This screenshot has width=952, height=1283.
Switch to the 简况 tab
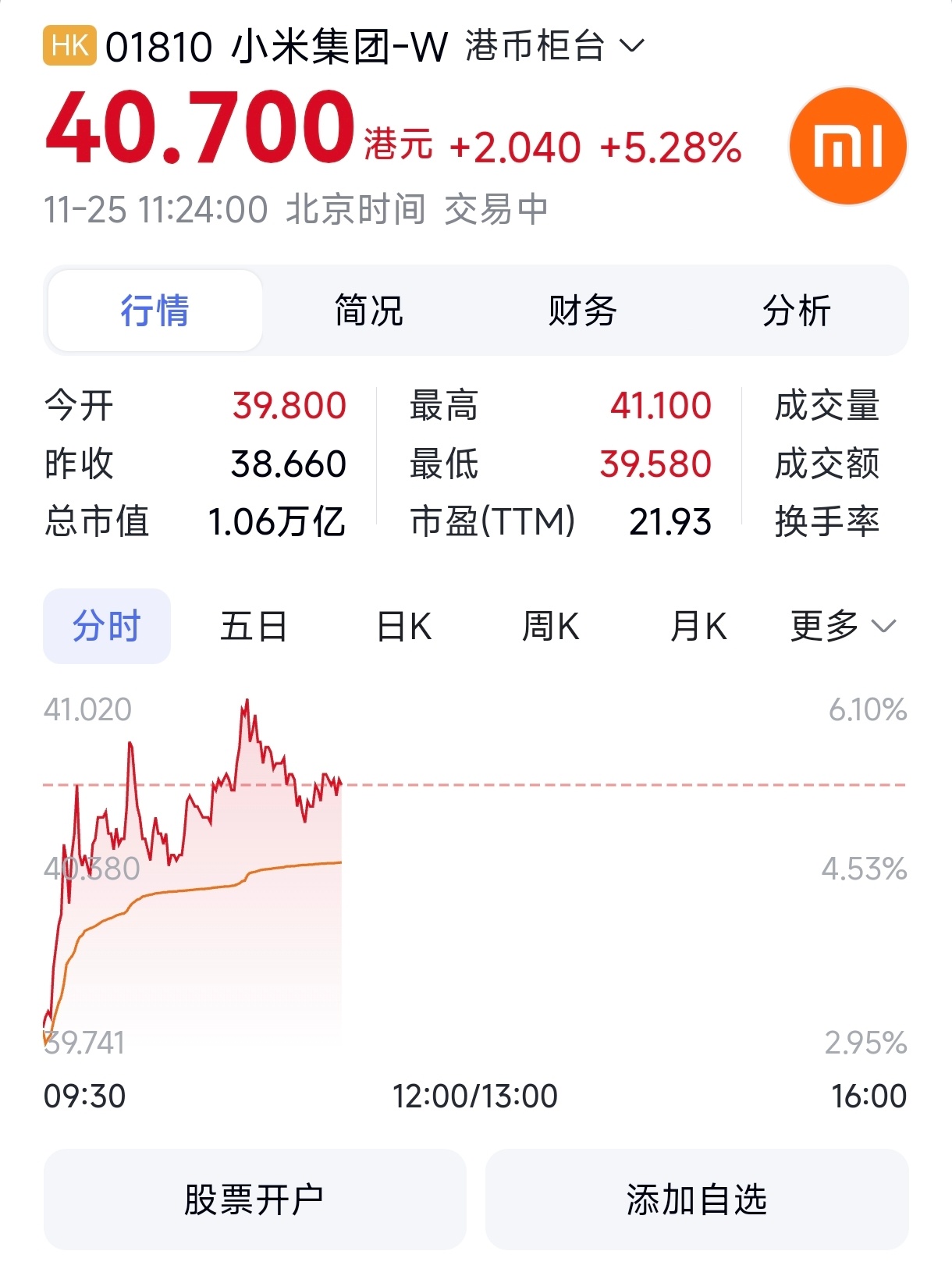pyautogui.click(x=370, y=309)
